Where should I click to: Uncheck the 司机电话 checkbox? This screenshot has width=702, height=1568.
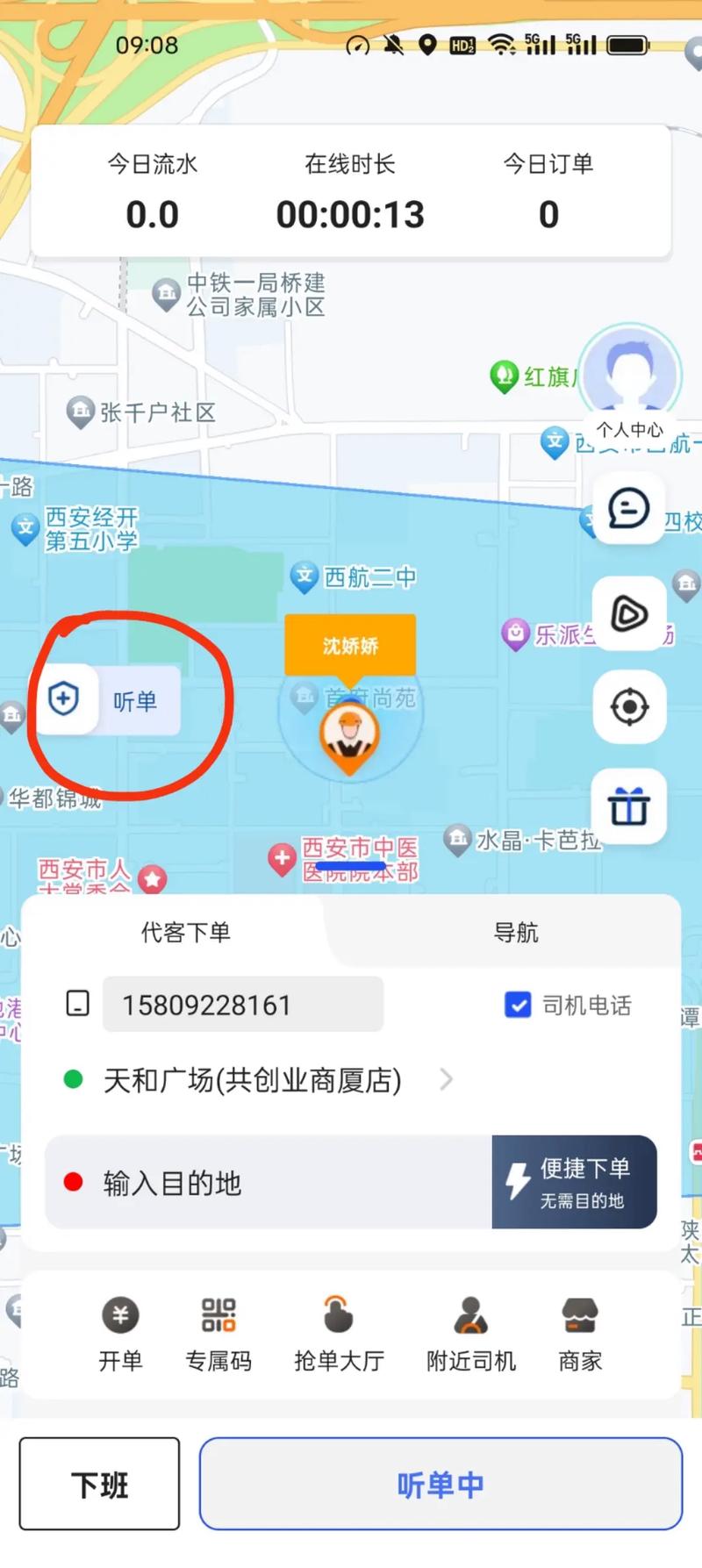pyautogui.click(x=518, y=1005)
